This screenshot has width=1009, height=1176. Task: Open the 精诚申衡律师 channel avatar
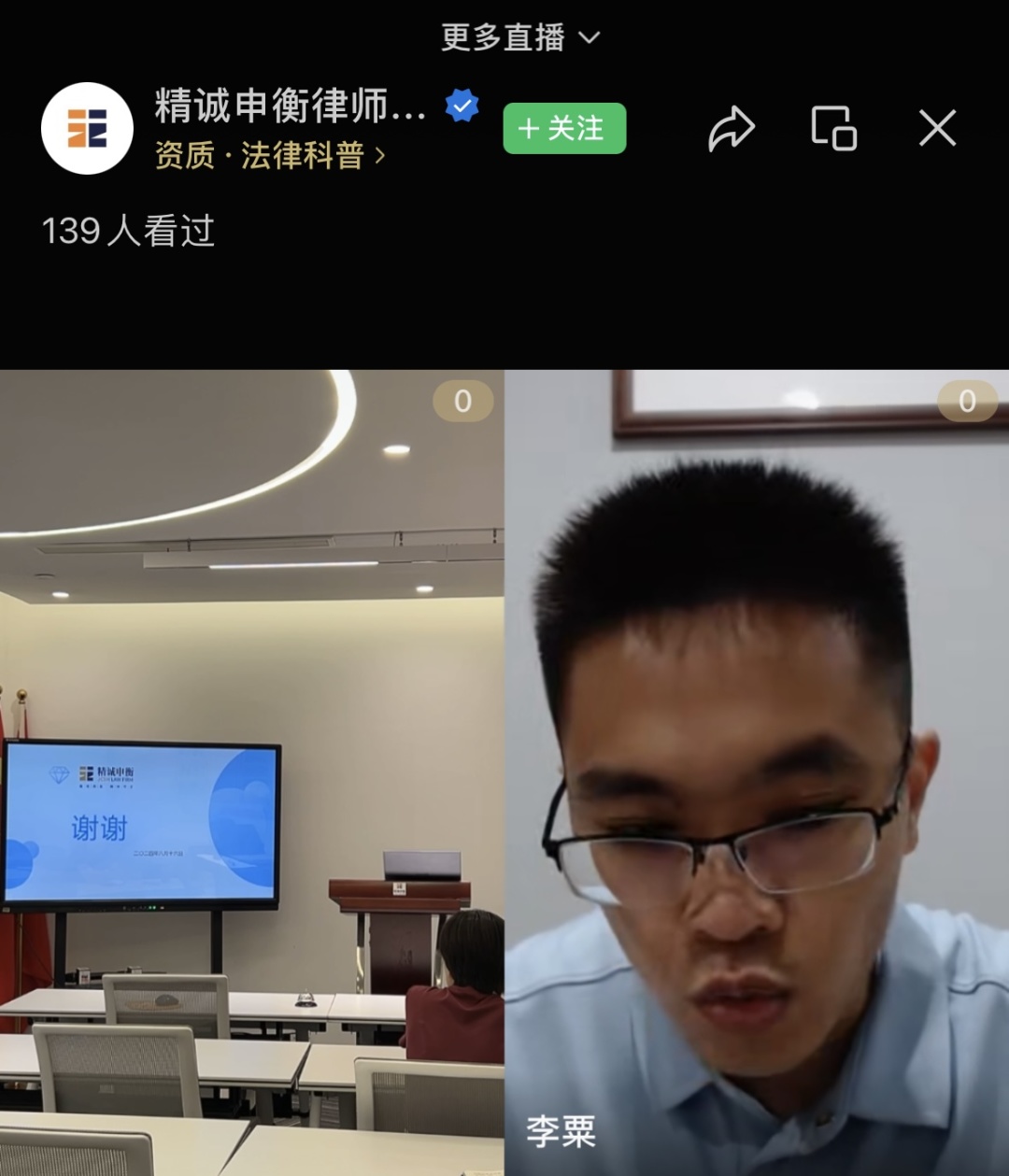[x=87, y=128]
